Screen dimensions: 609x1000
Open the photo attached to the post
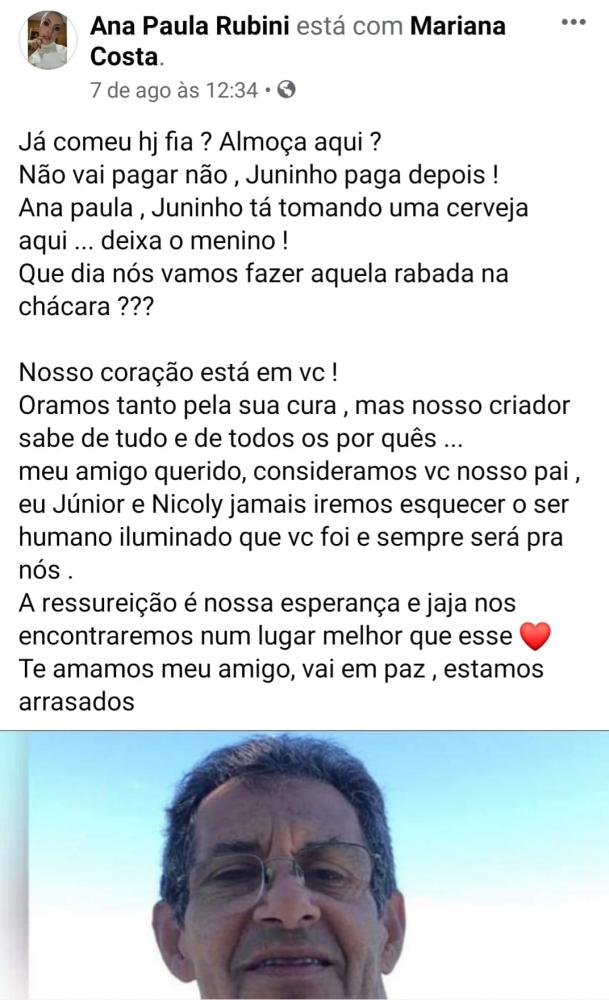click(304, 865)
